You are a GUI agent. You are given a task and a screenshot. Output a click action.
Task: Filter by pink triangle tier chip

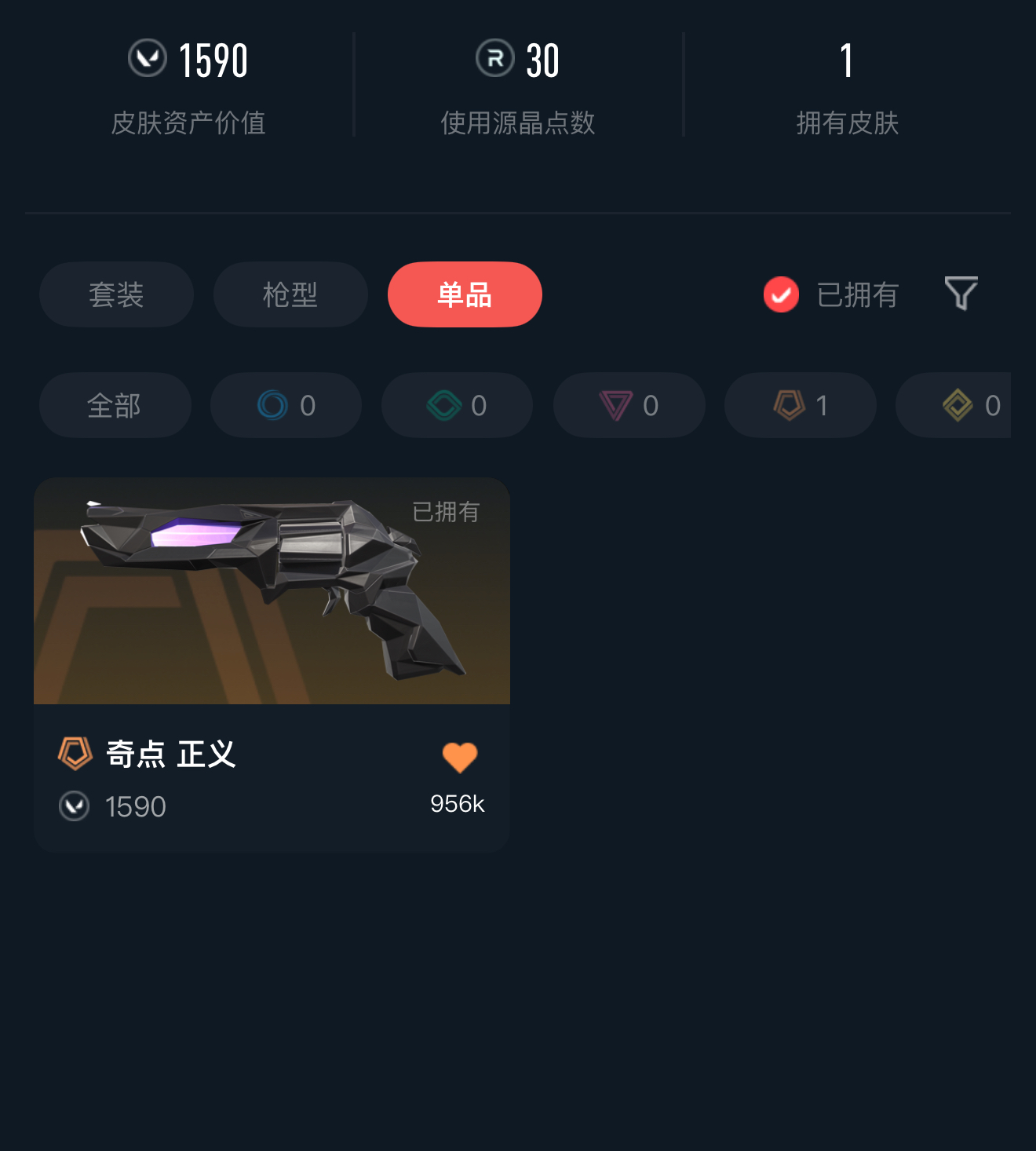point(629,405)
